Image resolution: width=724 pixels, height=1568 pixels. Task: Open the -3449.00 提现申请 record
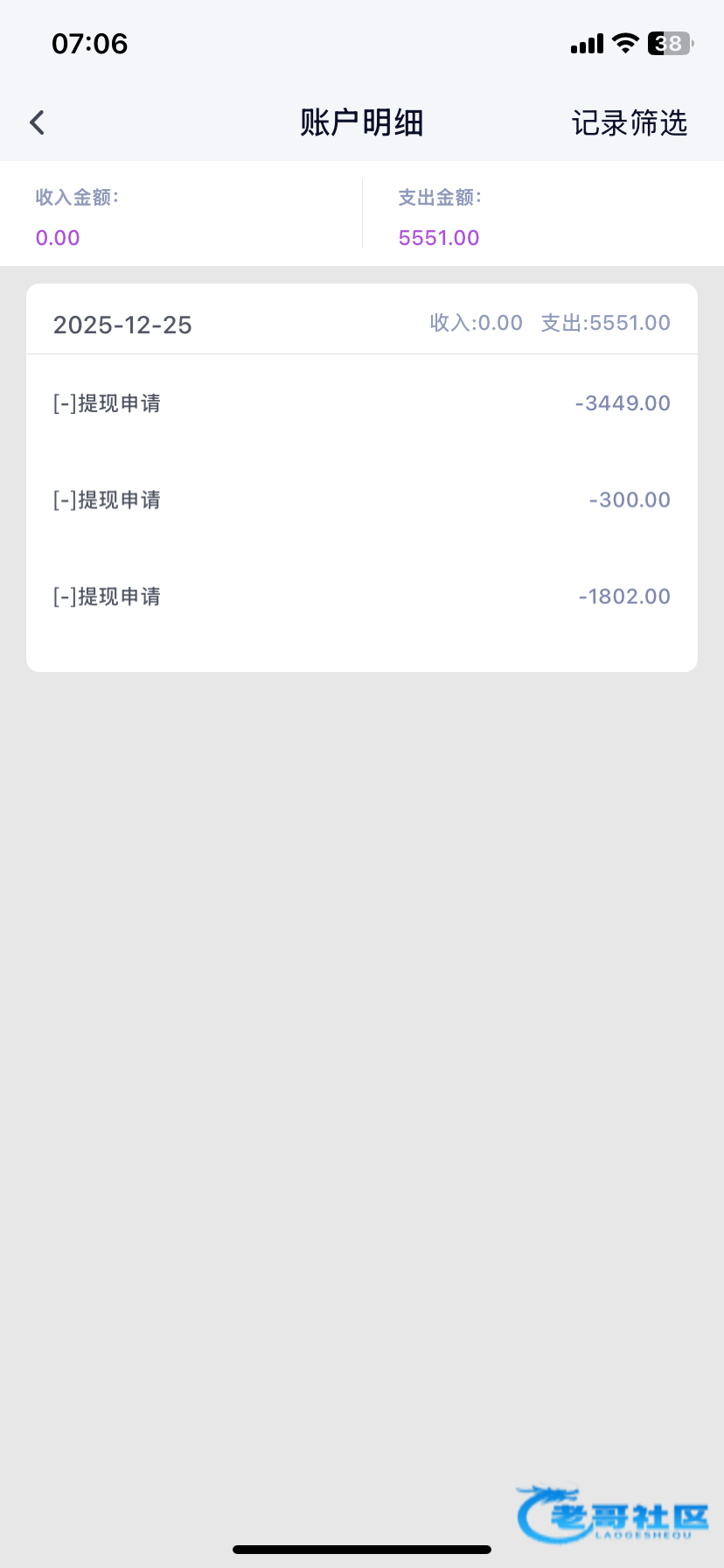click(361, 403)
